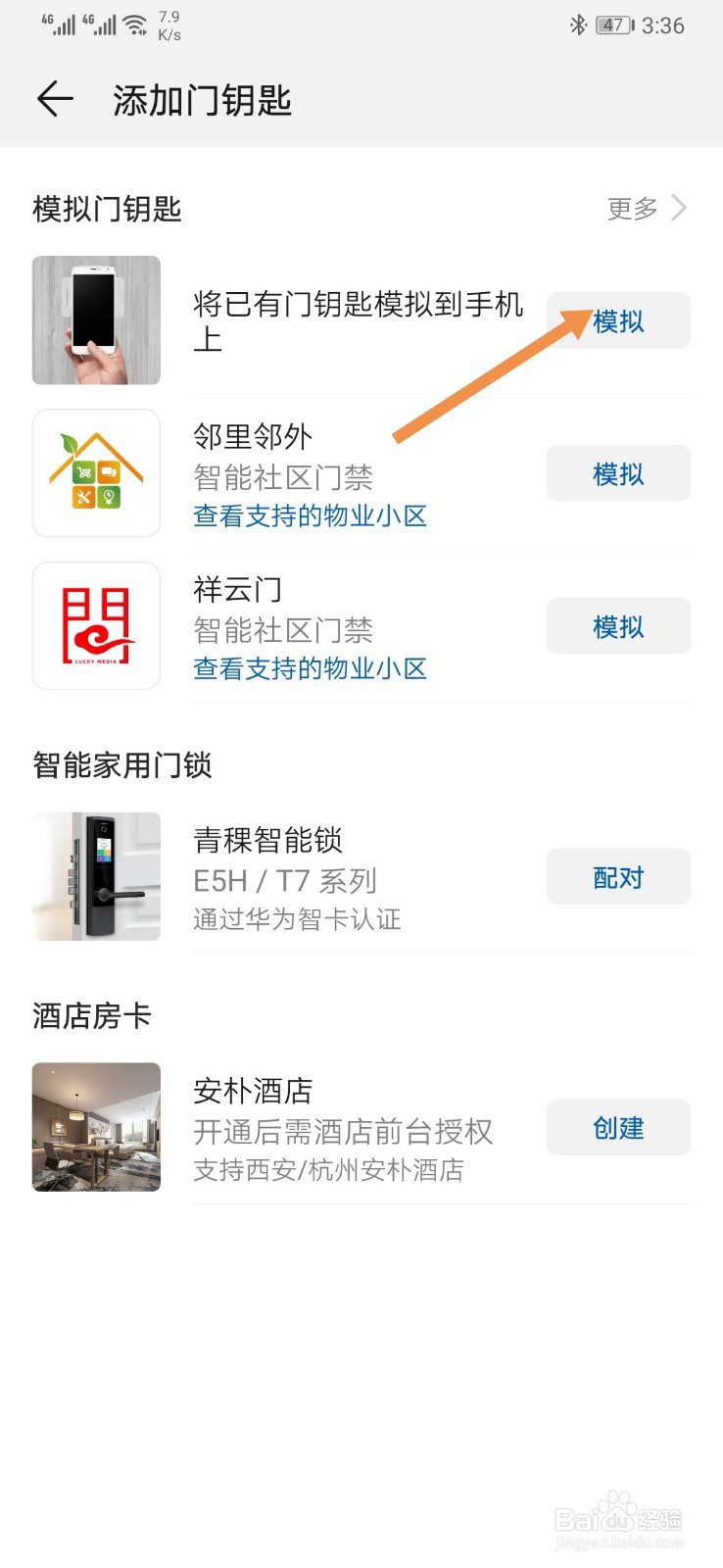Tap 配对 to pair the E5H/T7 lock
The width and height of the screenshot is (723, 1568).
coord(617,877)
